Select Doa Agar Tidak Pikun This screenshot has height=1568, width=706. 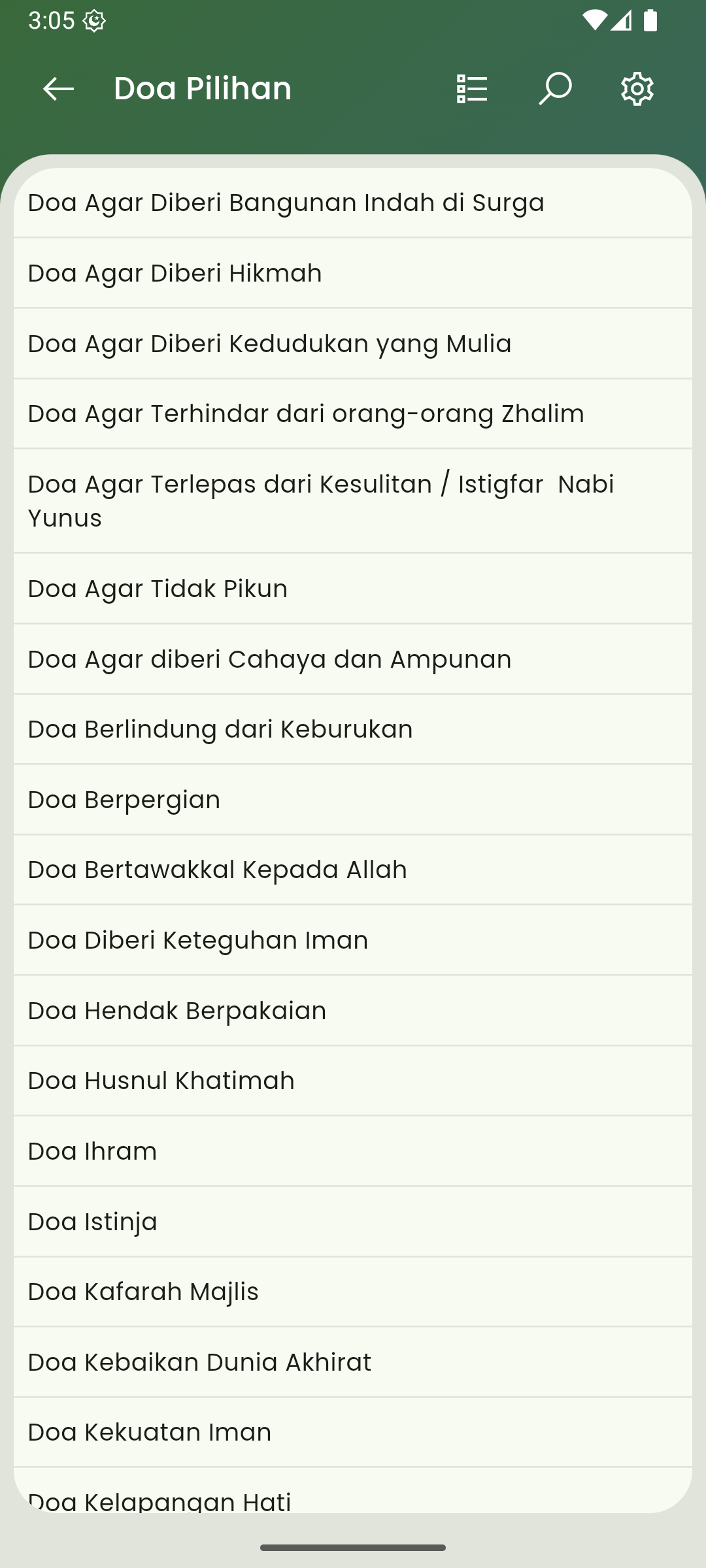[x=353, y=589]
